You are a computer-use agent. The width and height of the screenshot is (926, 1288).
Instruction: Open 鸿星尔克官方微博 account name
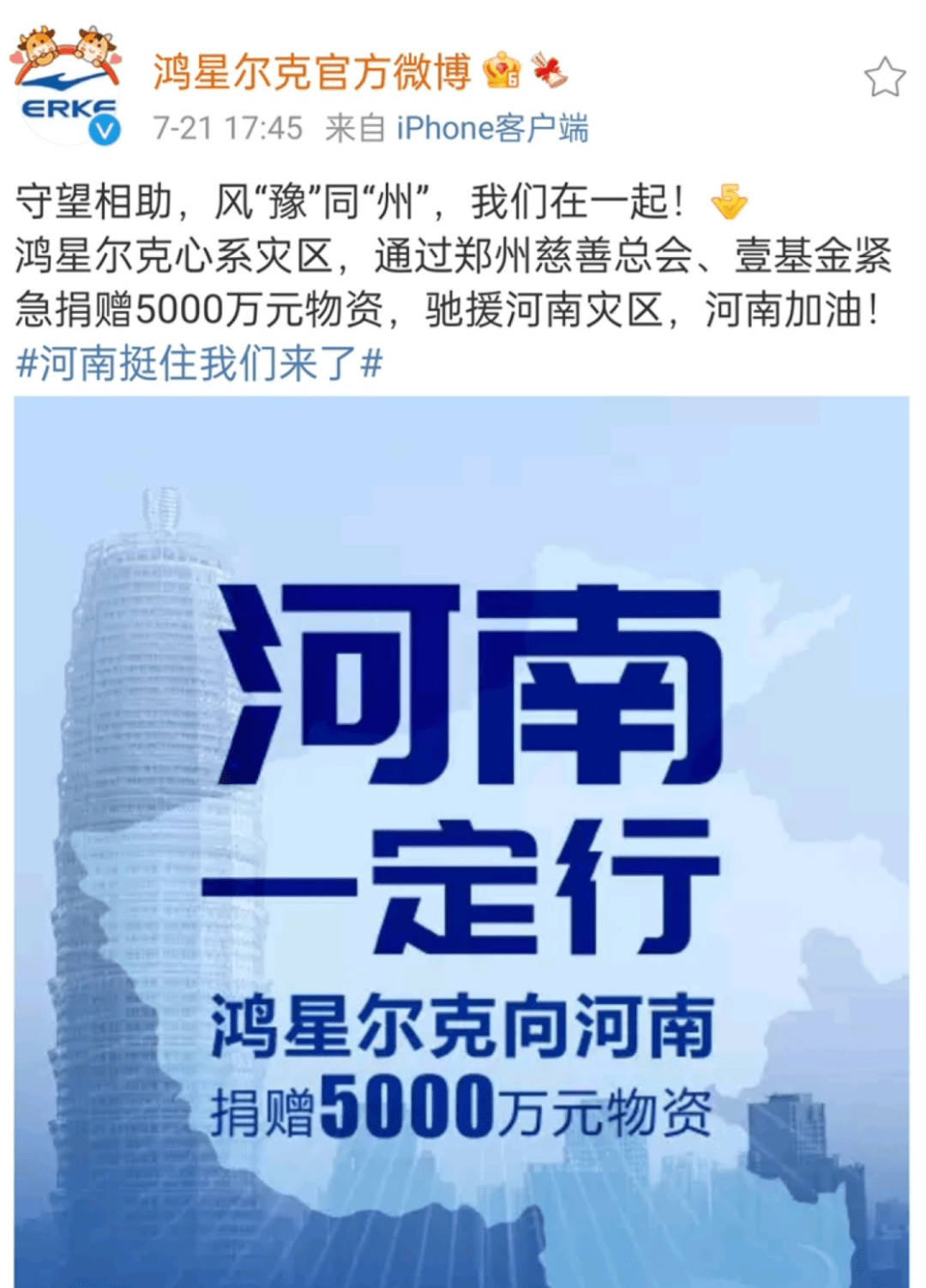point(313,72)
